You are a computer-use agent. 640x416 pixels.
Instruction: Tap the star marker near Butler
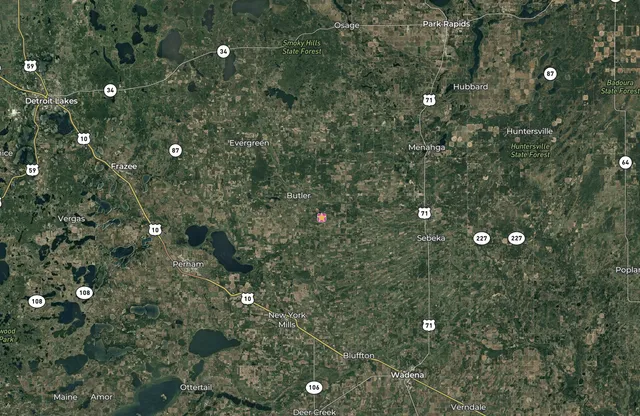322,216
